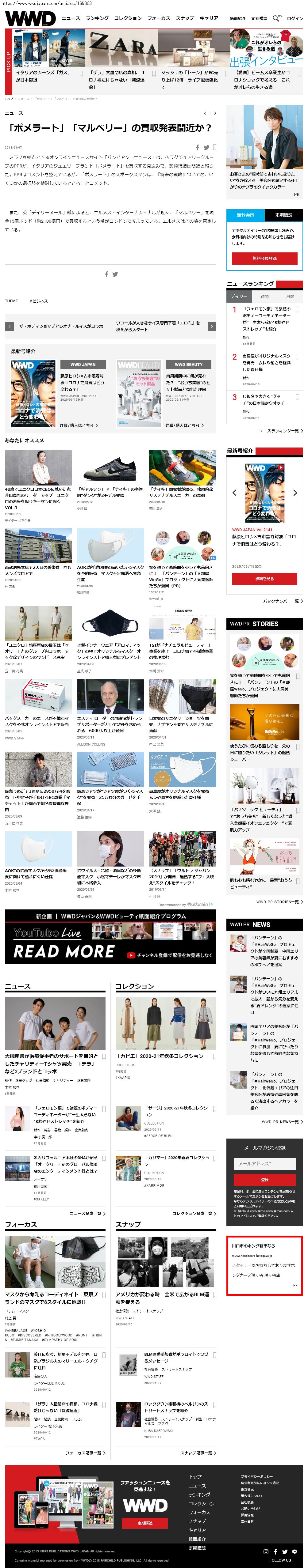Focus the メールアドレス input field
Screen dimensions: 308x1568
click(264, 1163)
